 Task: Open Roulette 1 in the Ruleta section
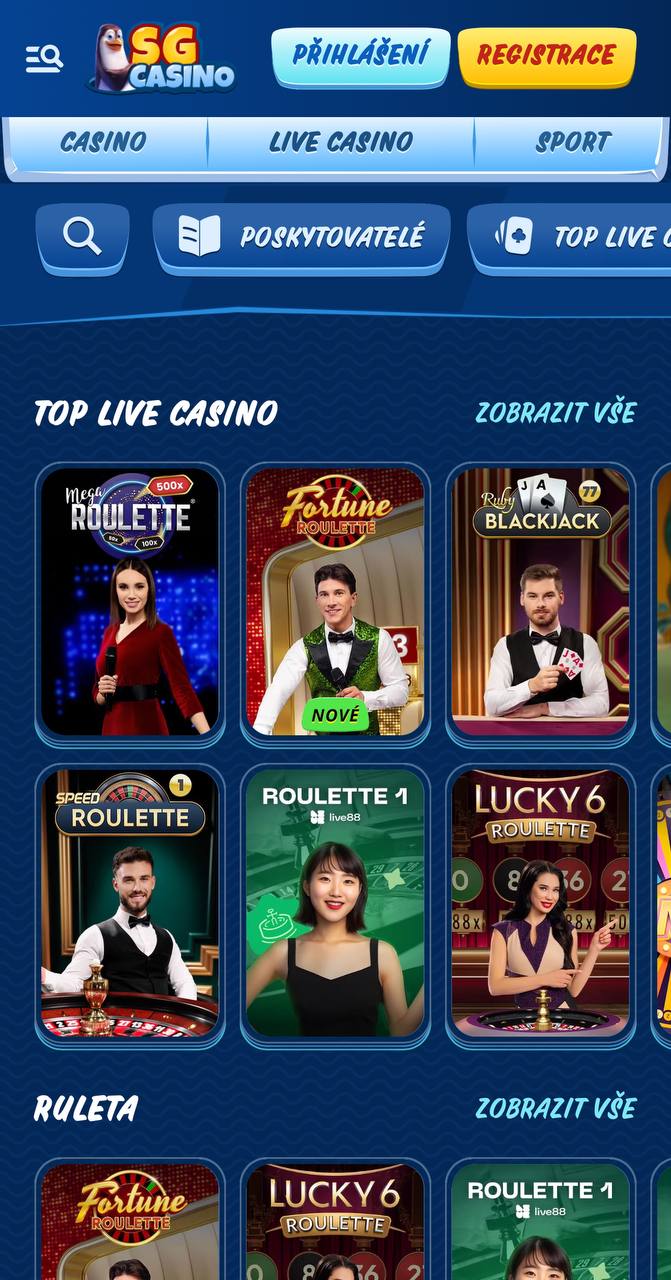(x=541, y=1220)
